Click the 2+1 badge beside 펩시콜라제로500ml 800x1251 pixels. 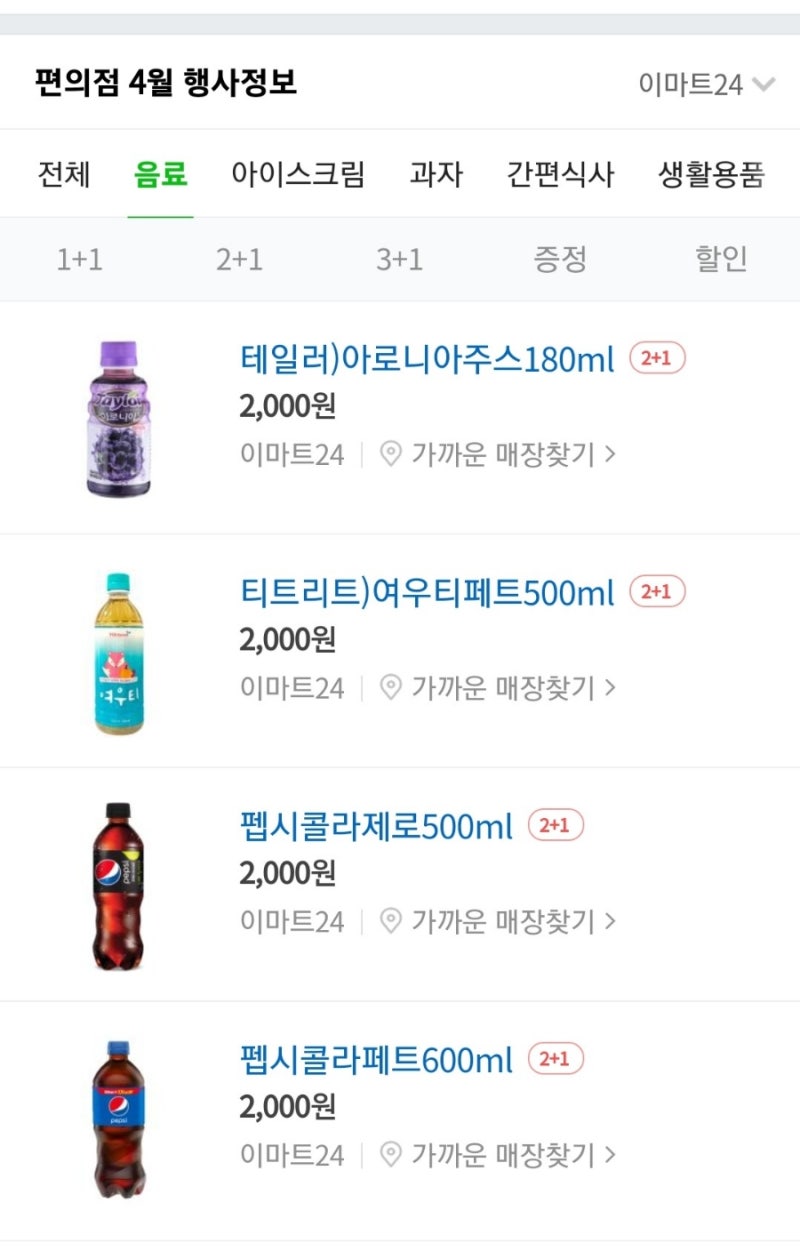pos(555,824)
